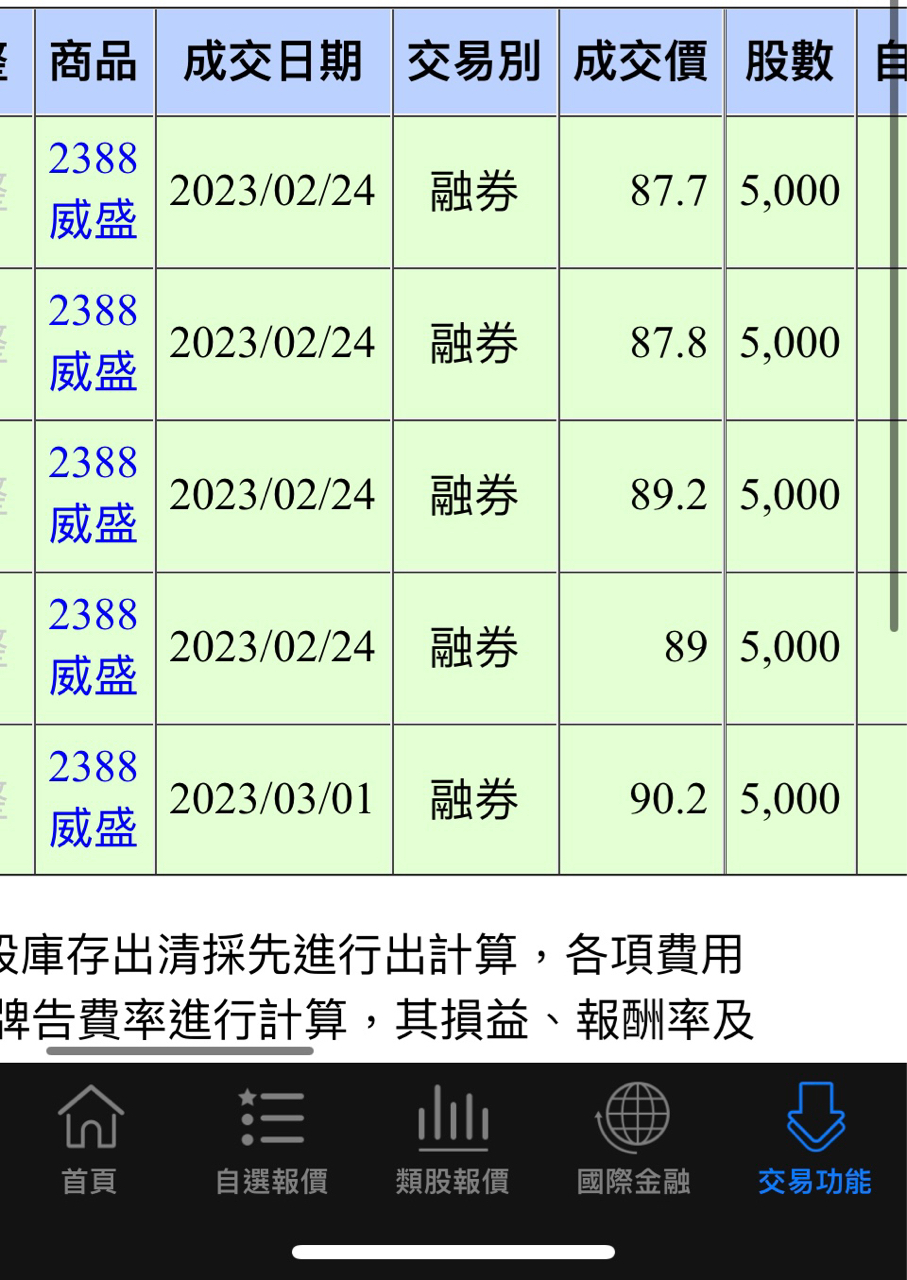Viewport: 907px width, 1280px height.
Task: View 2388 威盛 link priced at 89.2
Action: (93, 495)
